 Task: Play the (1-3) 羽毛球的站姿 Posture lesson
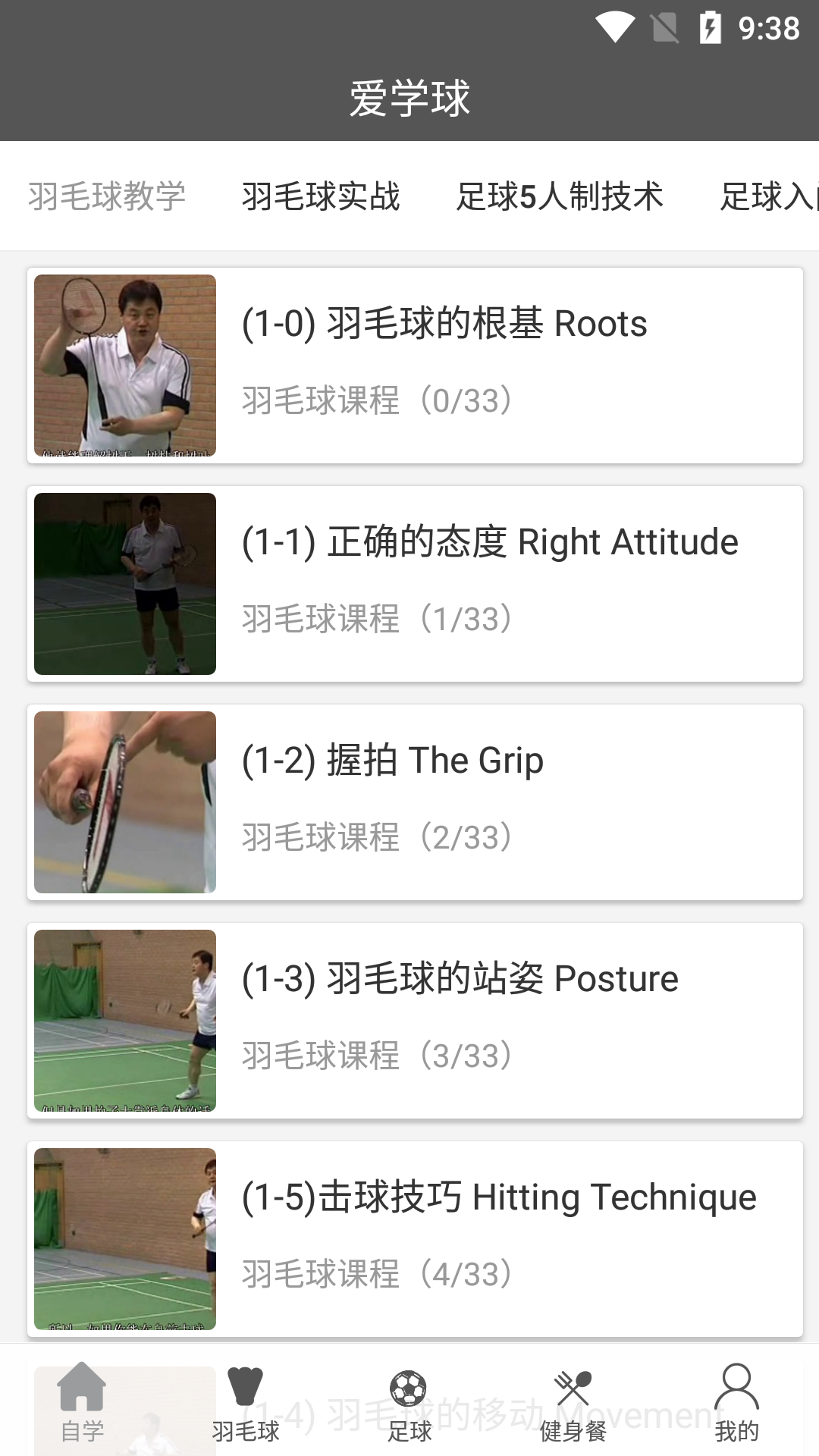[x=415, y=1021]
